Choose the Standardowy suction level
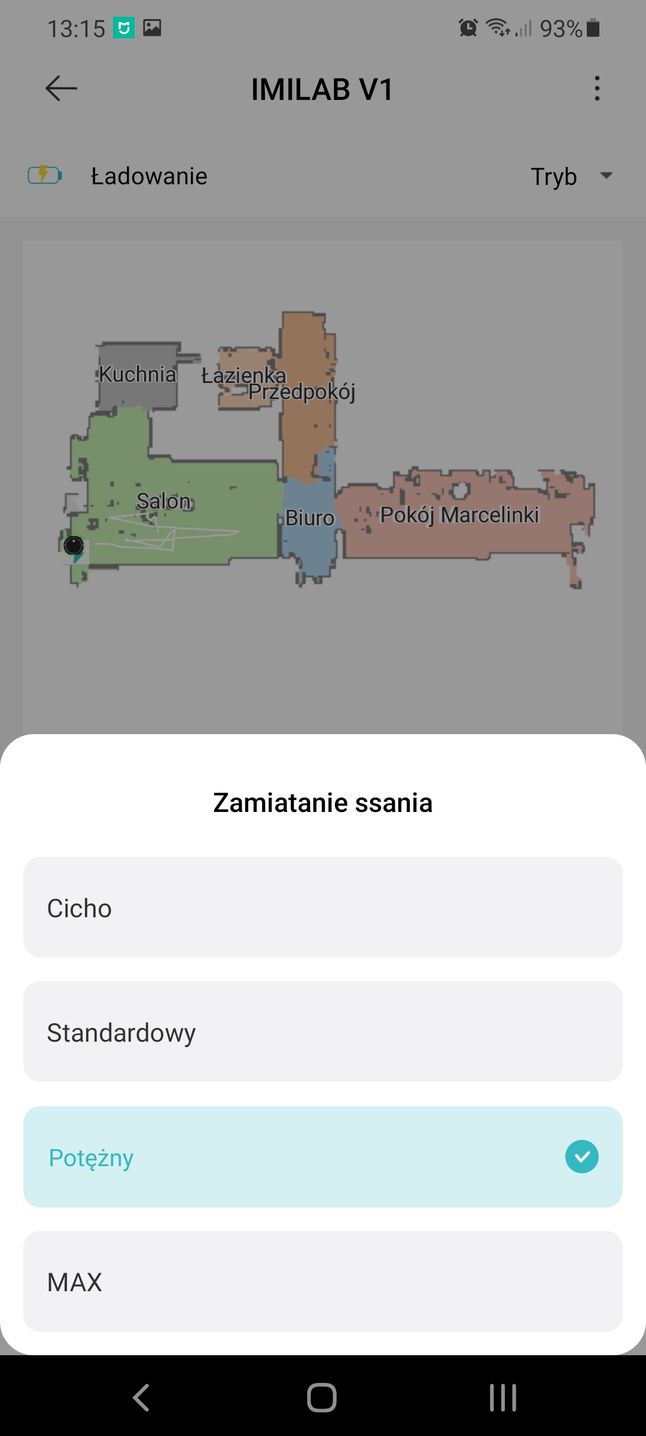The height and width of the screenshot is (1436, 646). 322,1031
